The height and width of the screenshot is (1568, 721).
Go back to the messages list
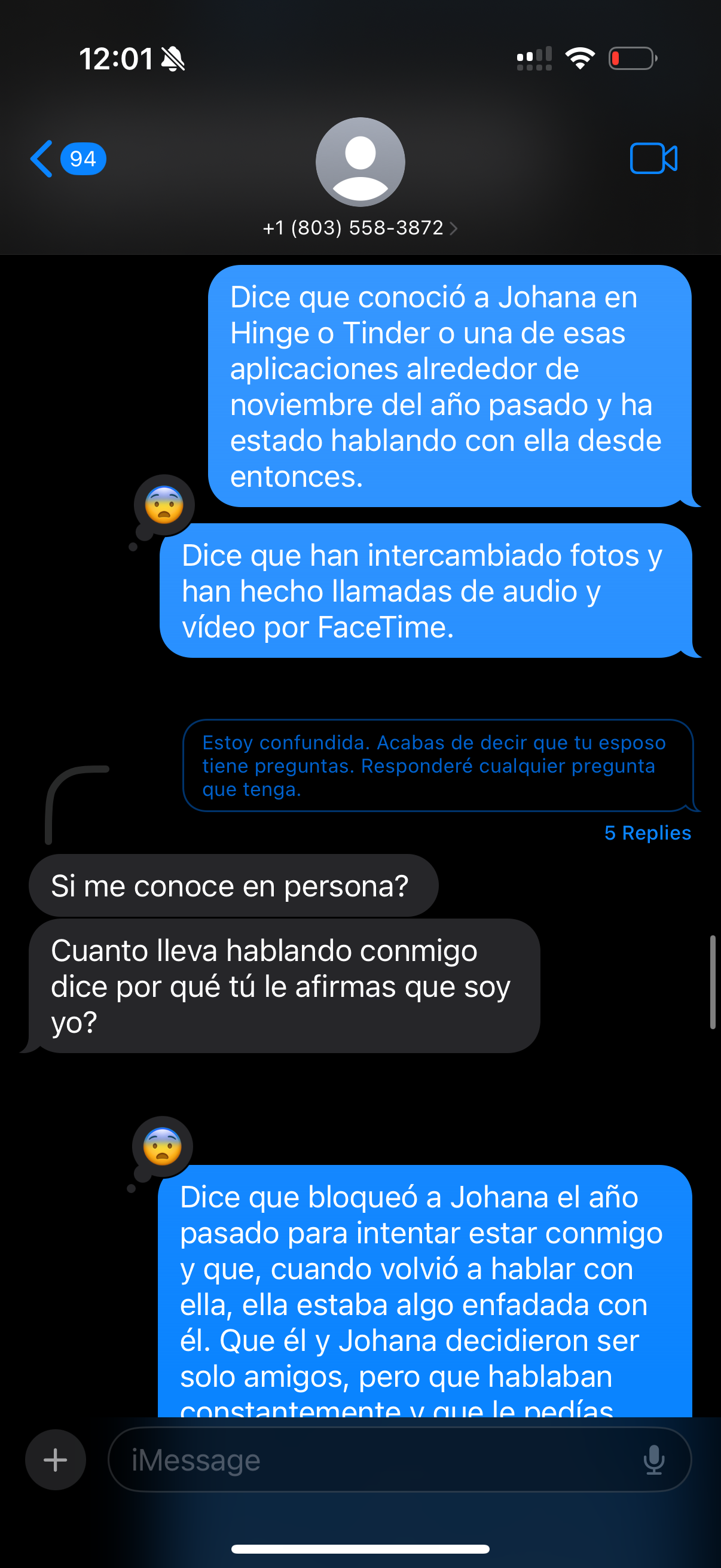click(67, 159)
